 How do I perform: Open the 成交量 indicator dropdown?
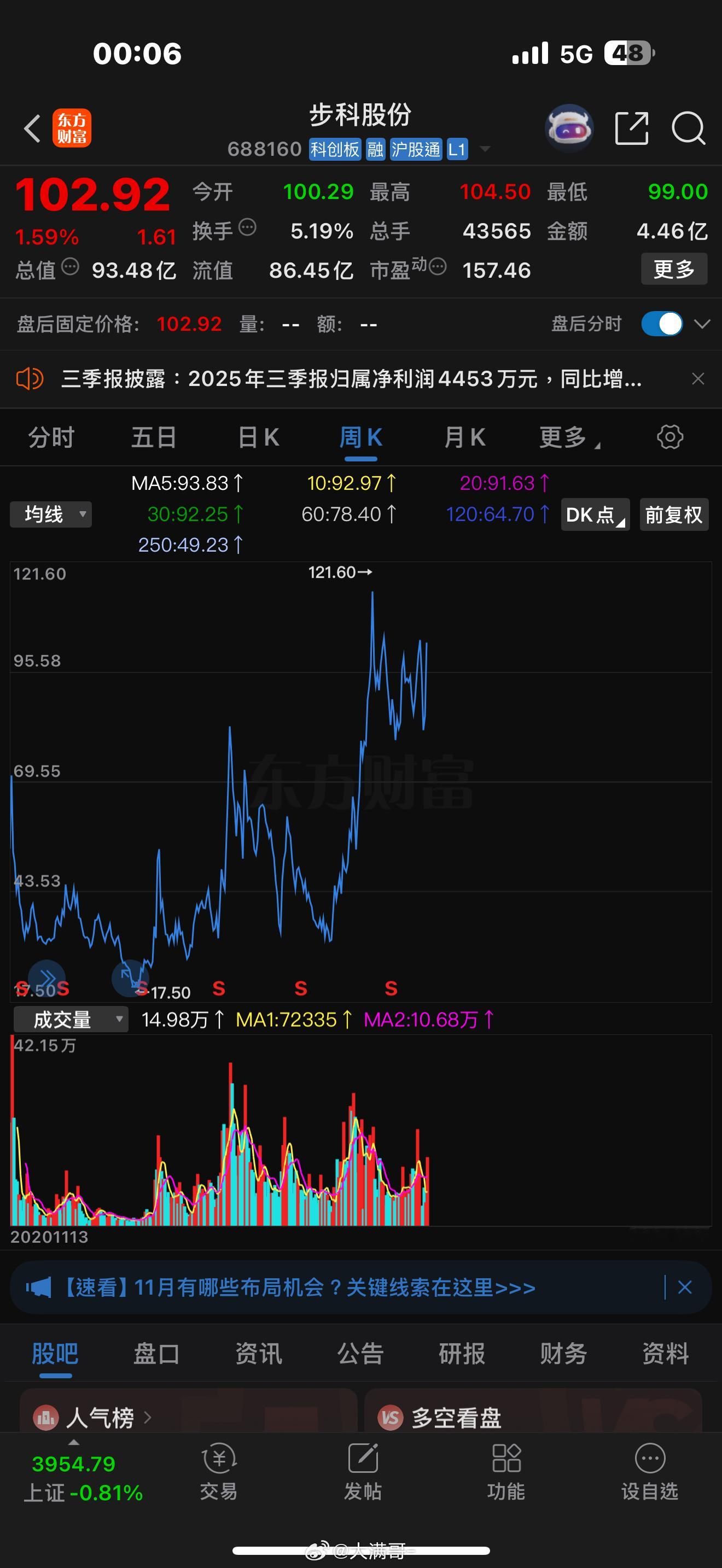pyautogui.click(x=70, y=1019)
